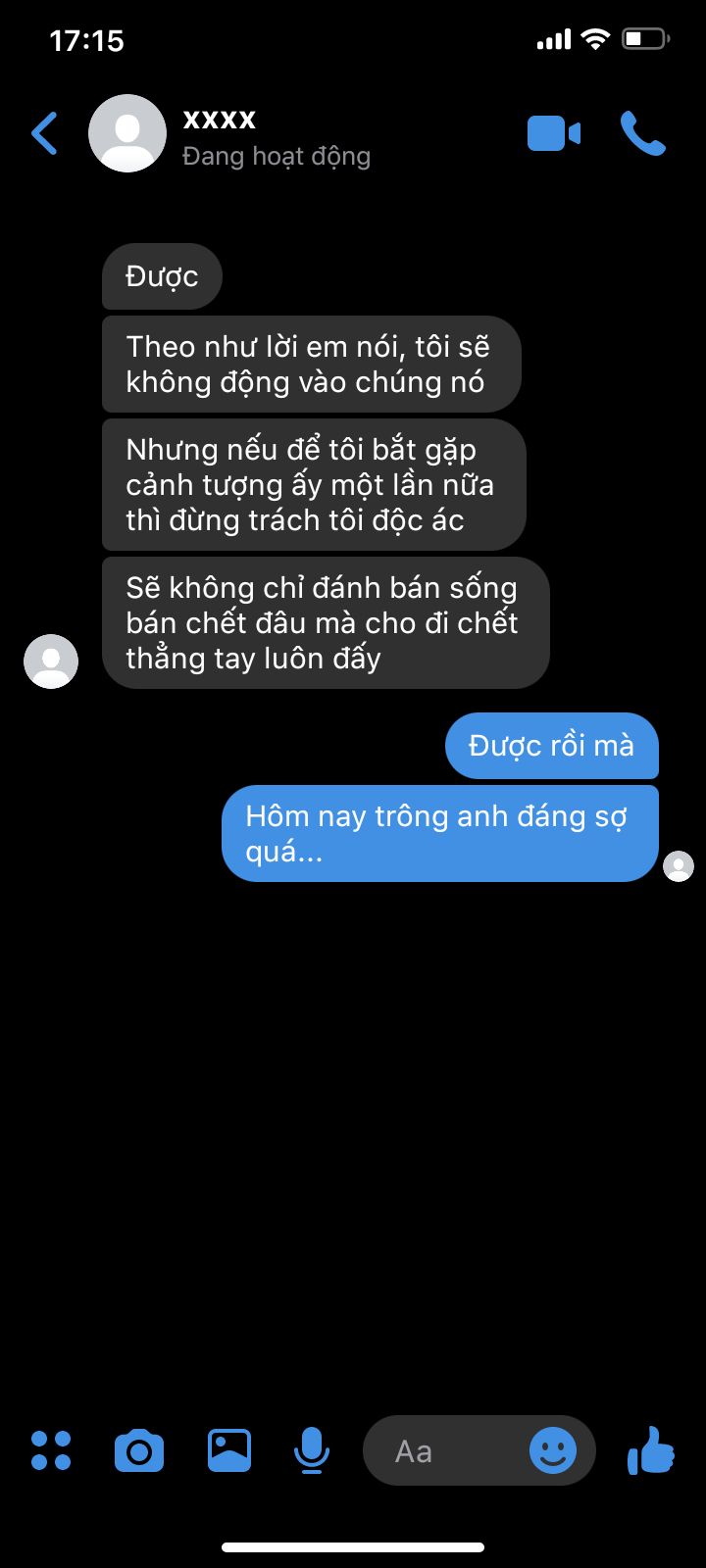Open the emoji picker smiley

[x=553, y=1450]
